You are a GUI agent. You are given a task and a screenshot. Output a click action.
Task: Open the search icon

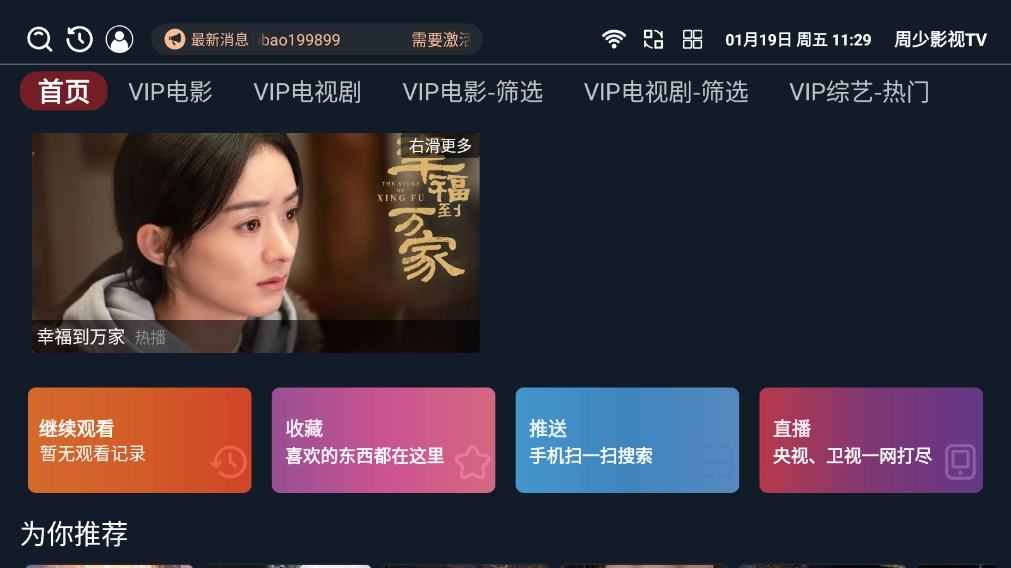pos(39,39)
